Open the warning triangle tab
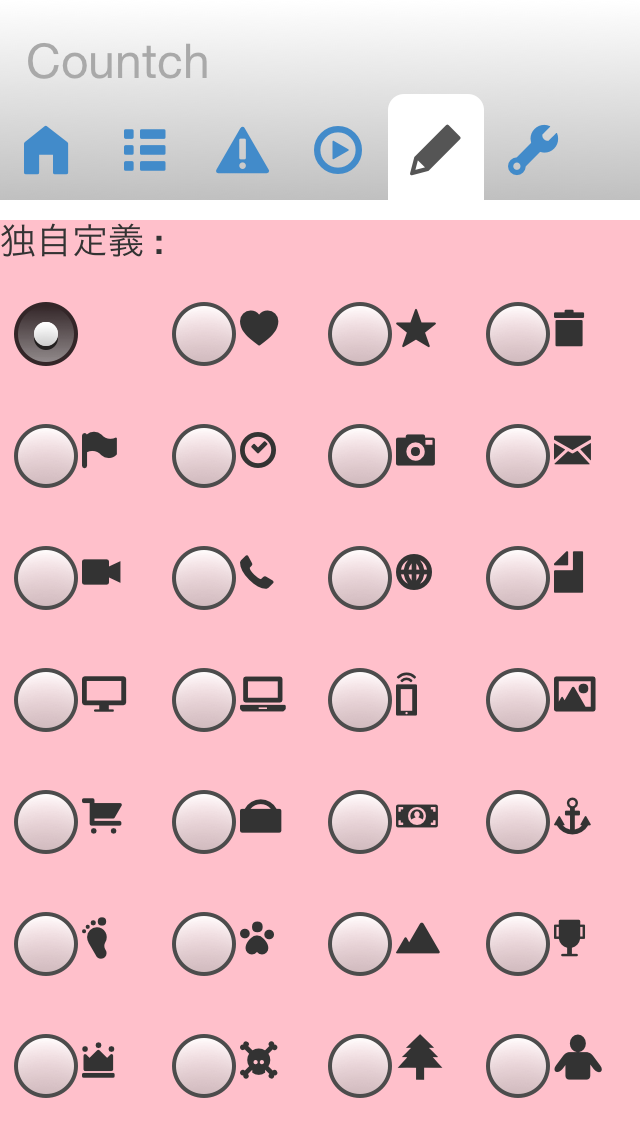Image resolution: width=640 pixels, height=1136 pixels. click(x=242, y=151)
